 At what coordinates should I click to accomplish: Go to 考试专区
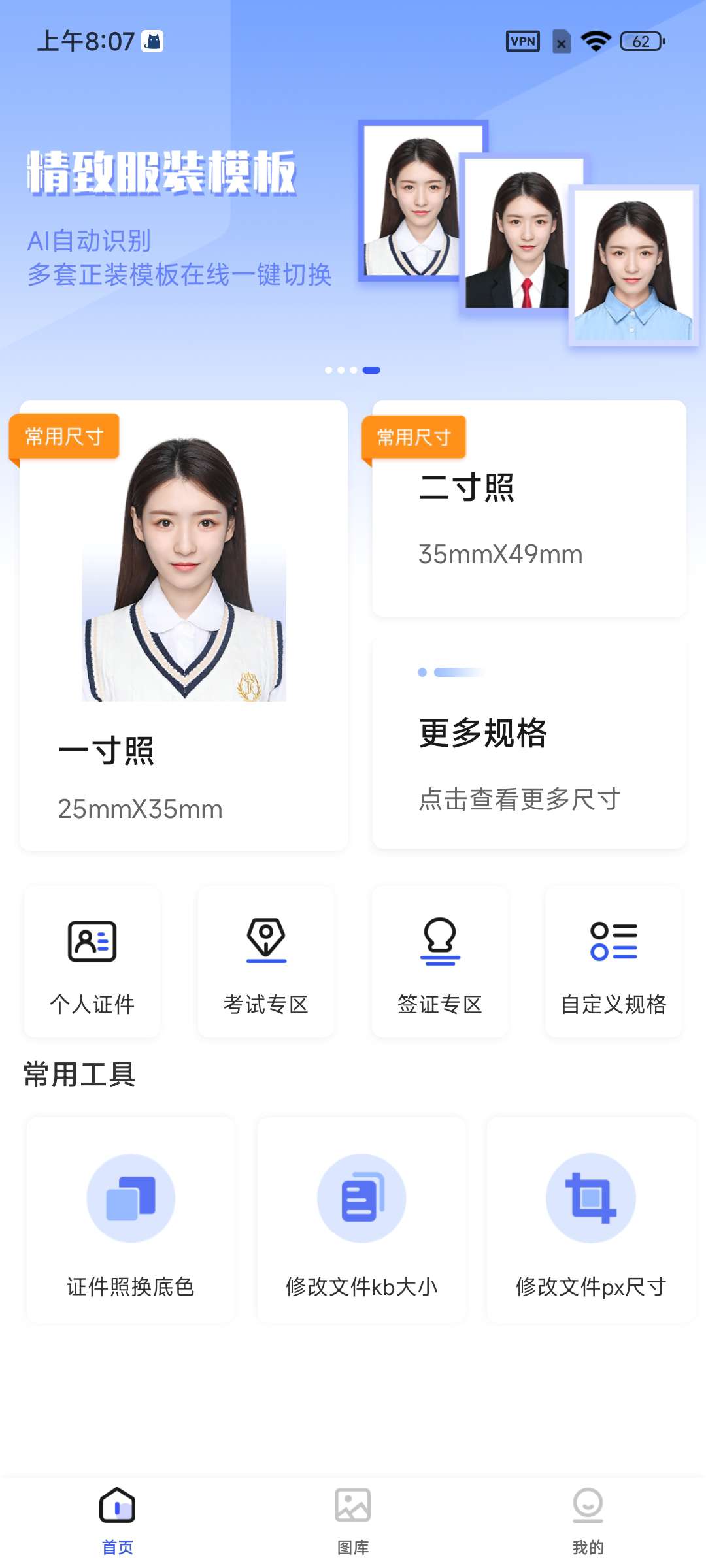point(266,962)
